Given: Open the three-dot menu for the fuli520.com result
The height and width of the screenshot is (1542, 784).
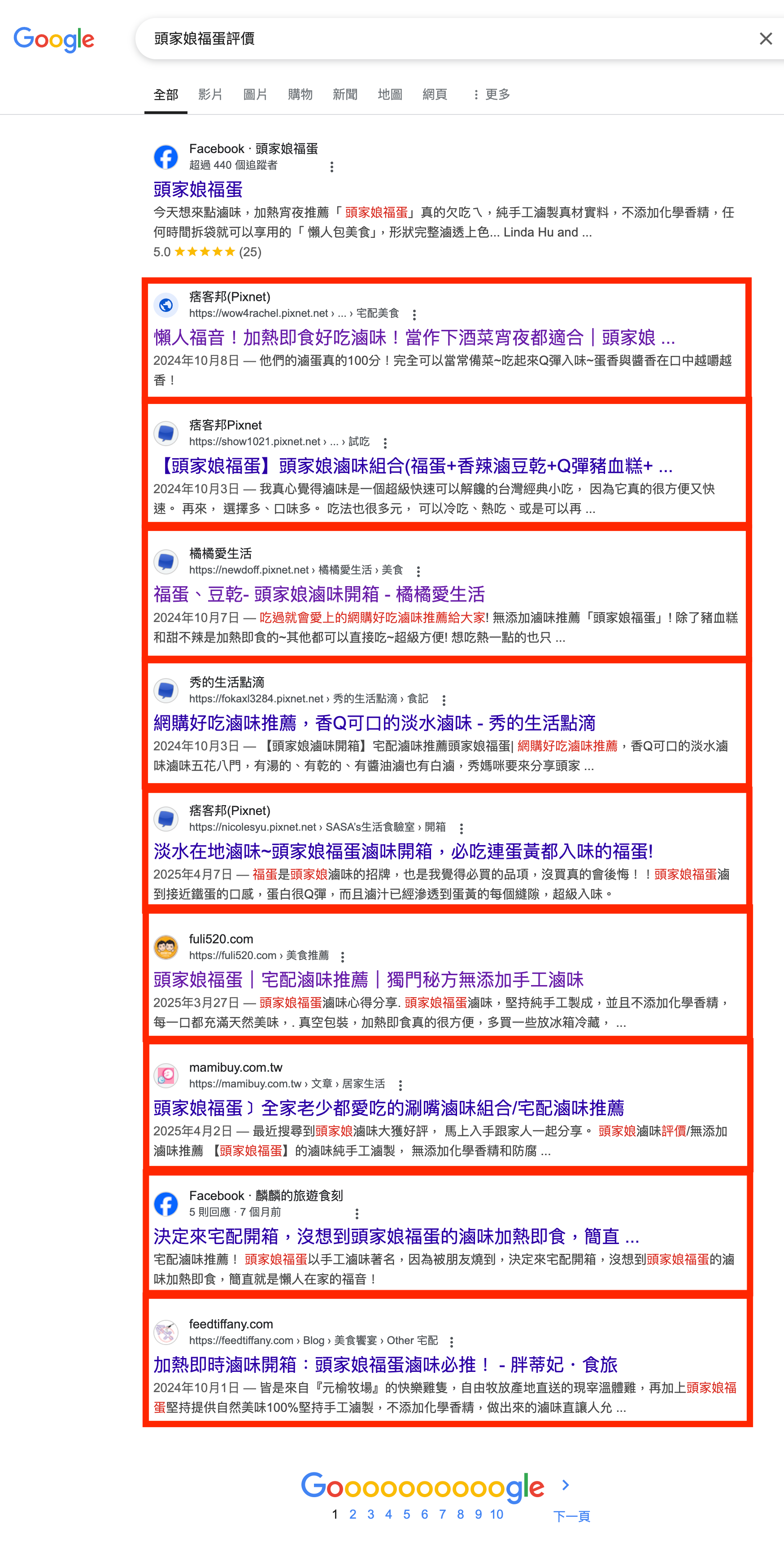Looking at the screenshot, I should point(343,956).
